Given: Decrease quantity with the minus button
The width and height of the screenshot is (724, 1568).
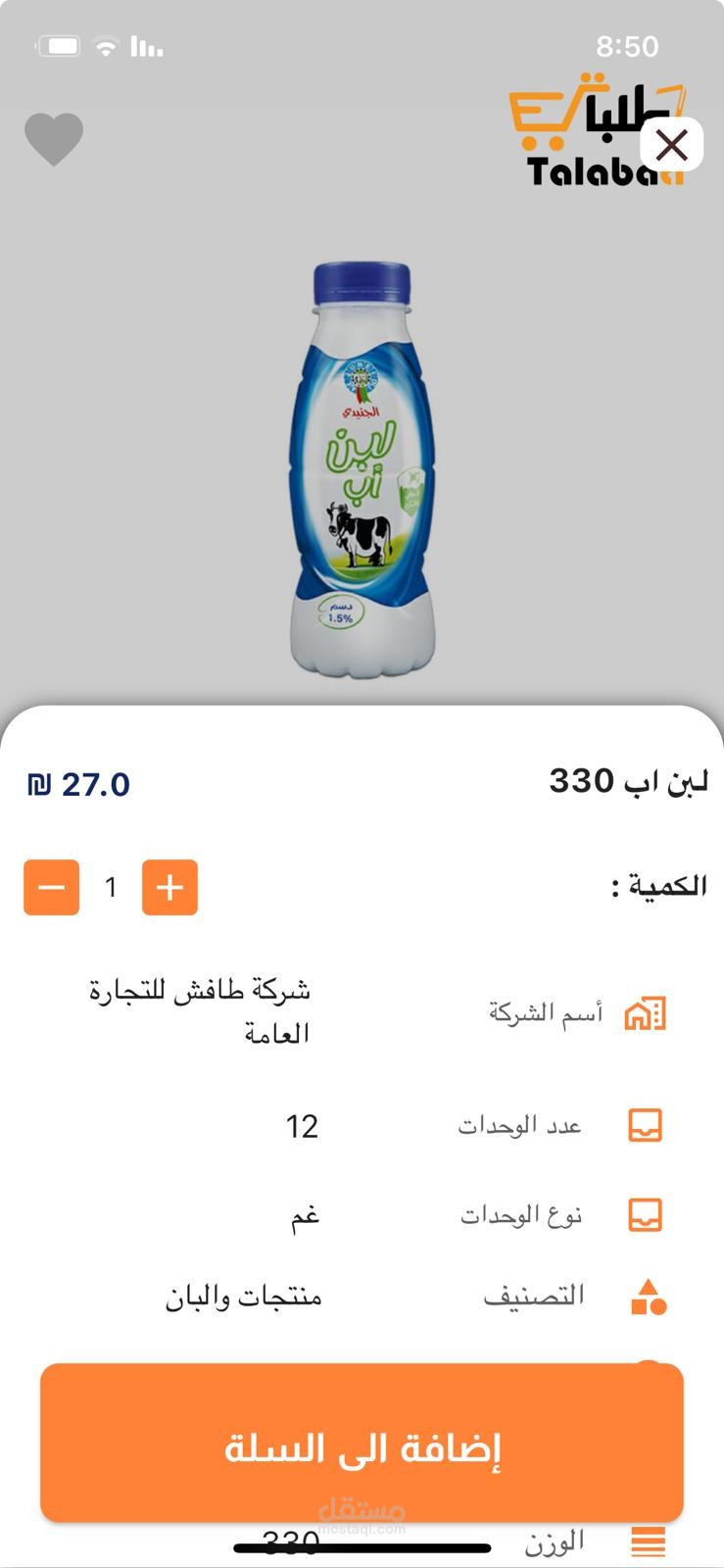Looking at the screenshot, I should (52, 888).
